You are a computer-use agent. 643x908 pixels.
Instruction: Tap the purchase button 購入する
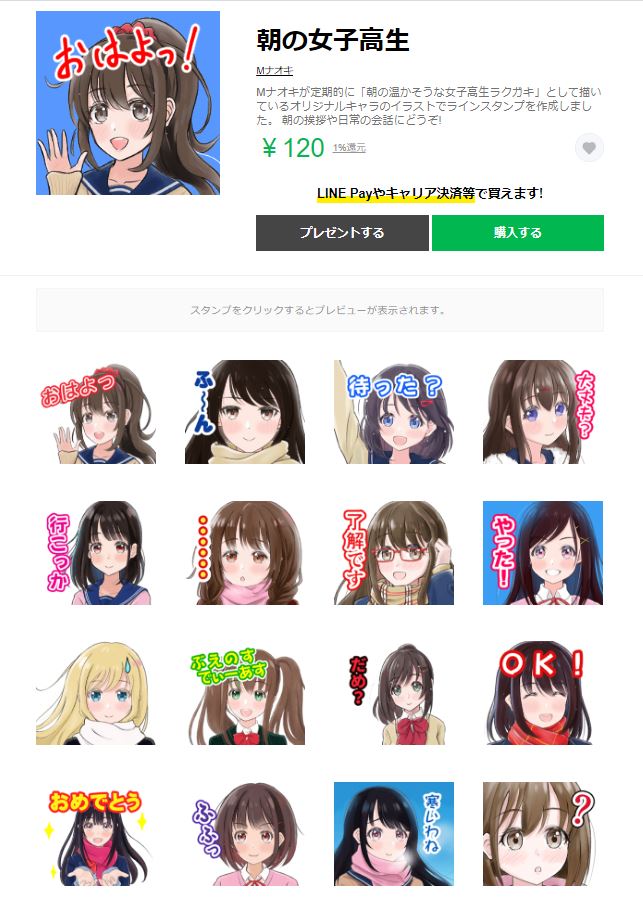click(x=517, y=233)
